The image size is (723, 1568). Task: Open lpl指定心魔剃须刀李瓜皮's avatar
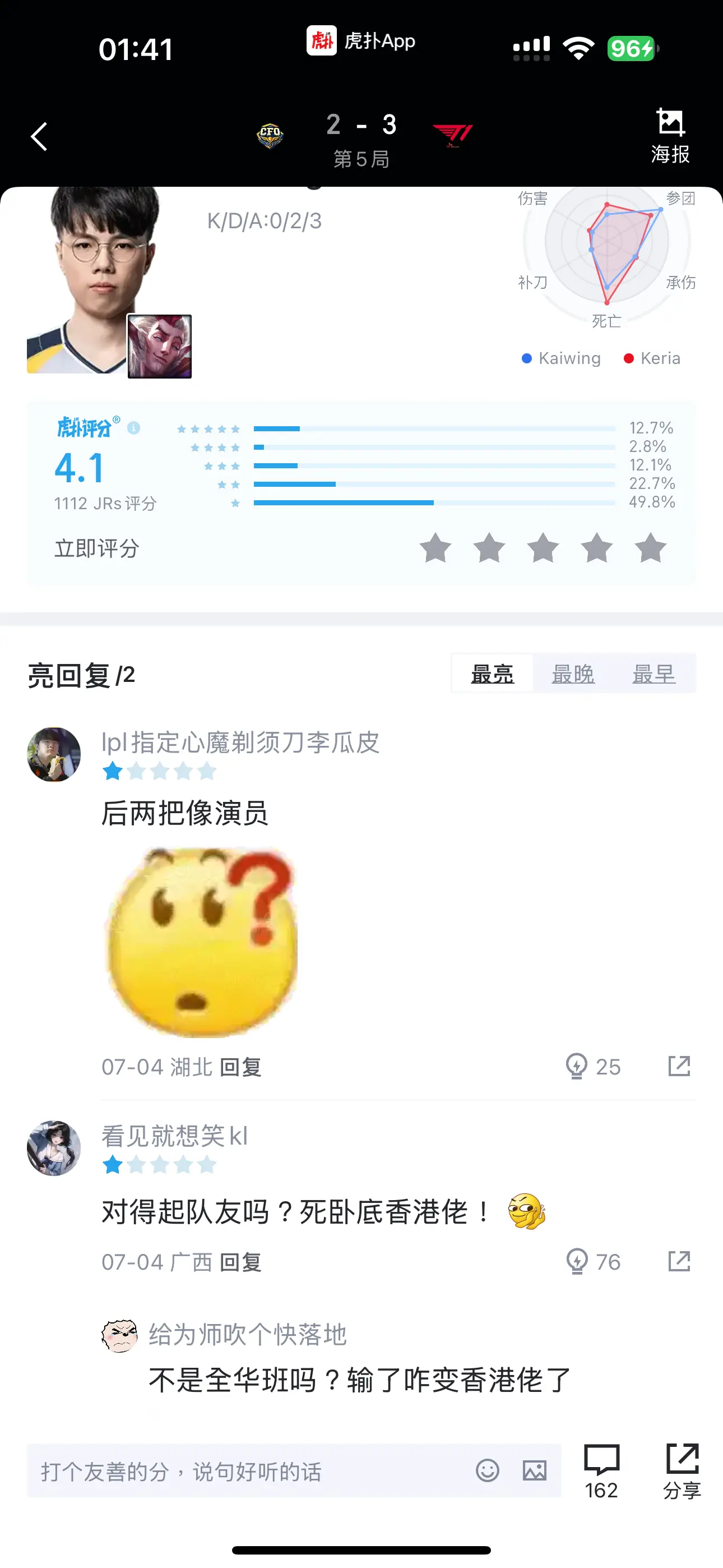[x=54, y=754]
